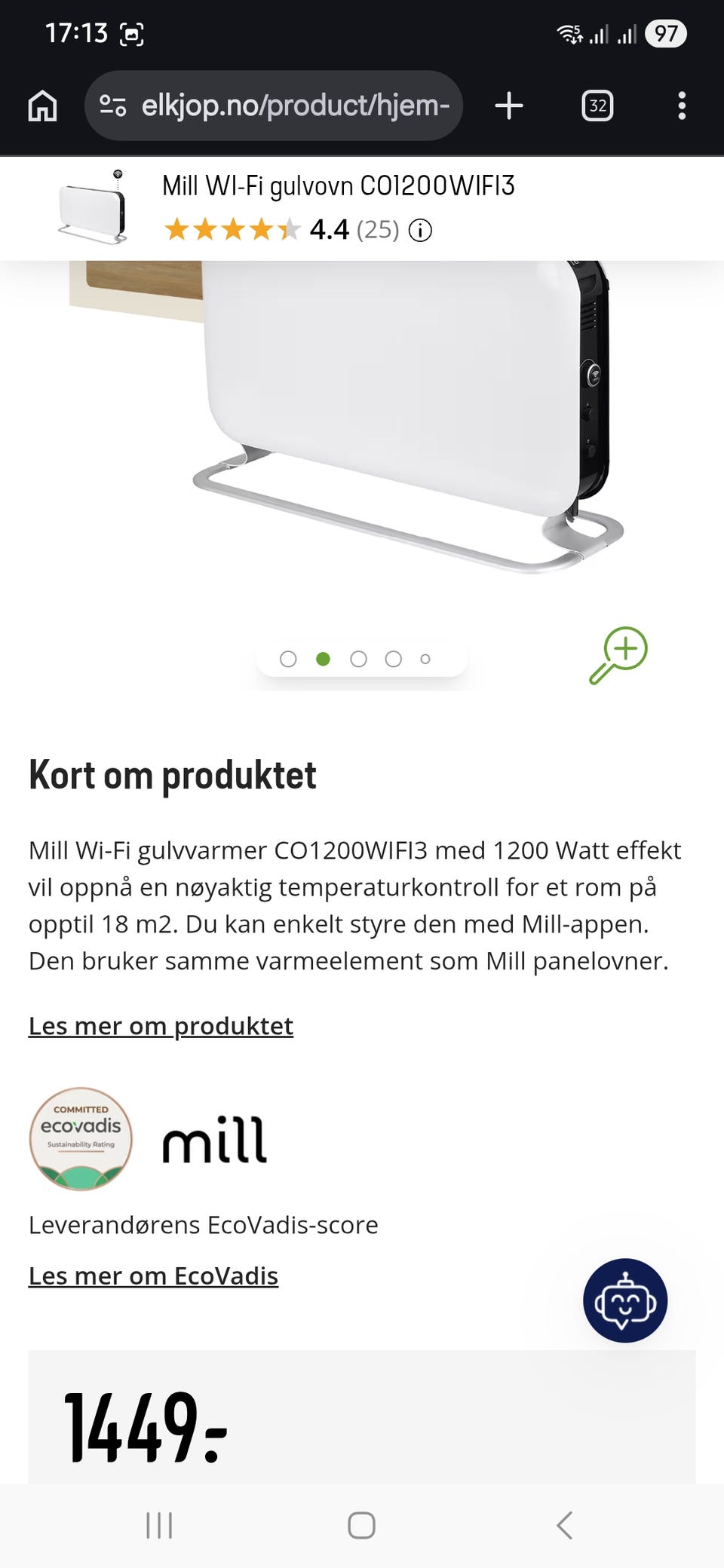Open site settings via the lock icon in address bar
This screenshot has width=724, height=1568.
pyautogui.click(x=113, y=106)
